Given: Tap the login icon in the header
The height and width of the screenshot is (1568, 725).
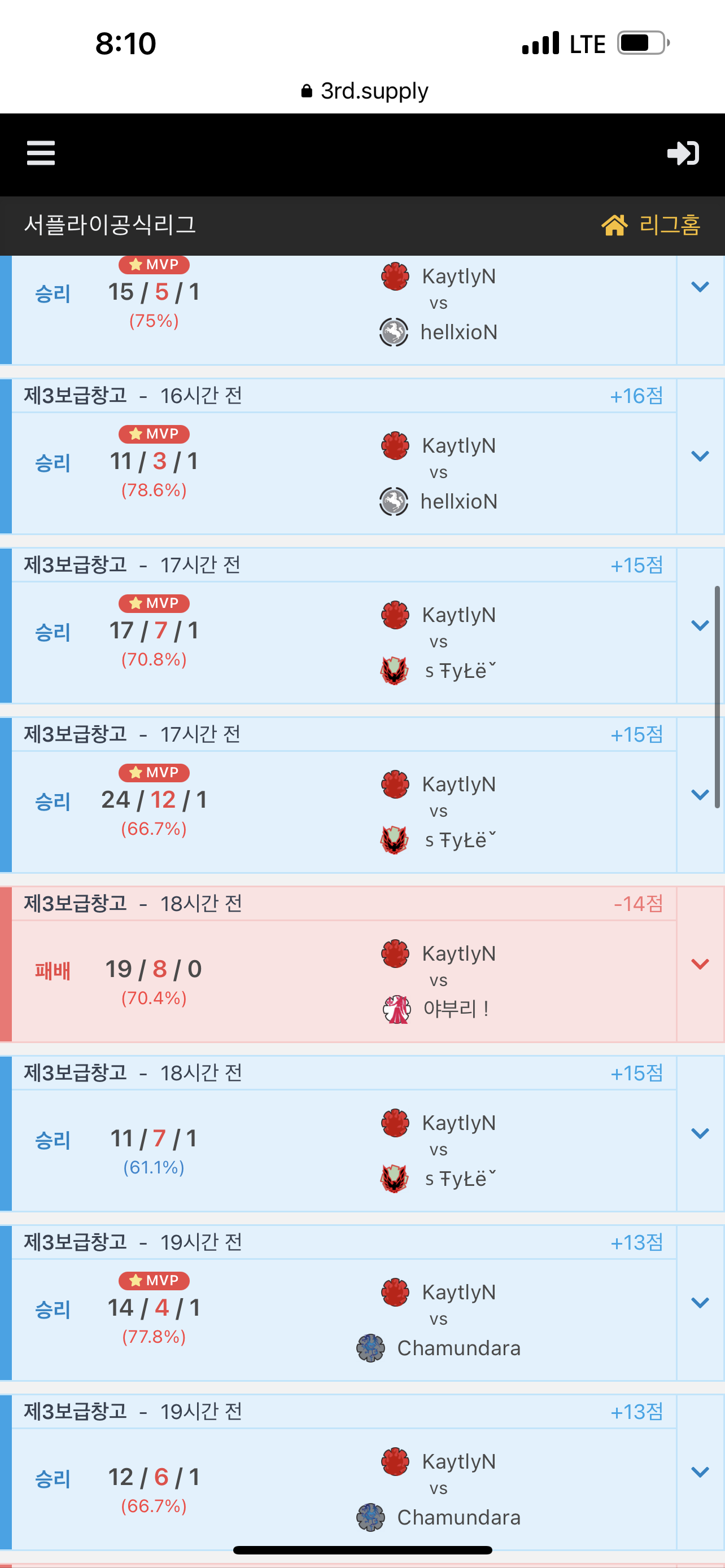Looking at the screenshot, I should tap(683, 153).
